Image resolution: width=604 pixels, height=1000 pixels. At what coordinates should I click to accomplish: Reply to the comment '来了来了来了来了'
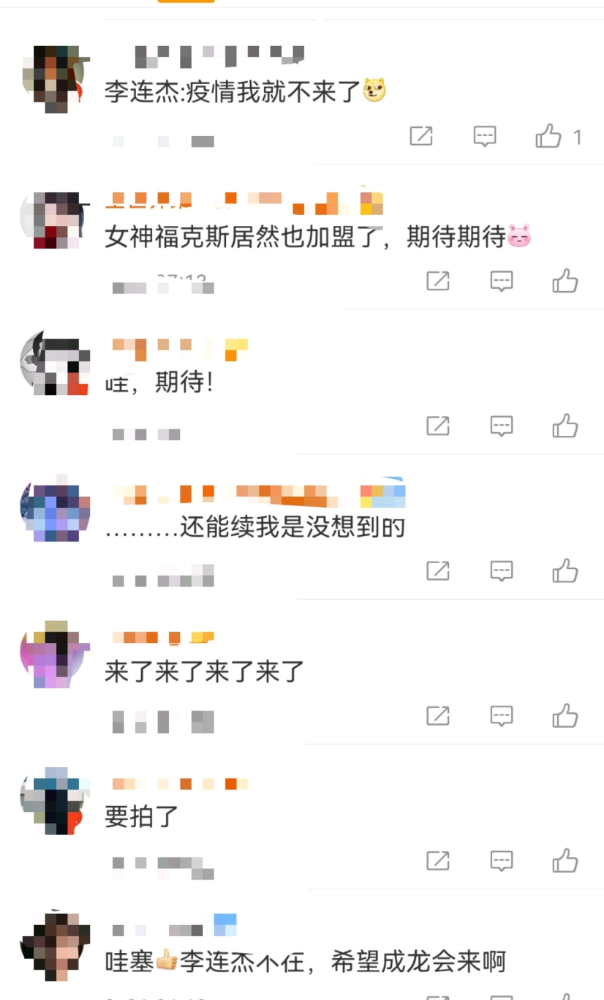501,715
